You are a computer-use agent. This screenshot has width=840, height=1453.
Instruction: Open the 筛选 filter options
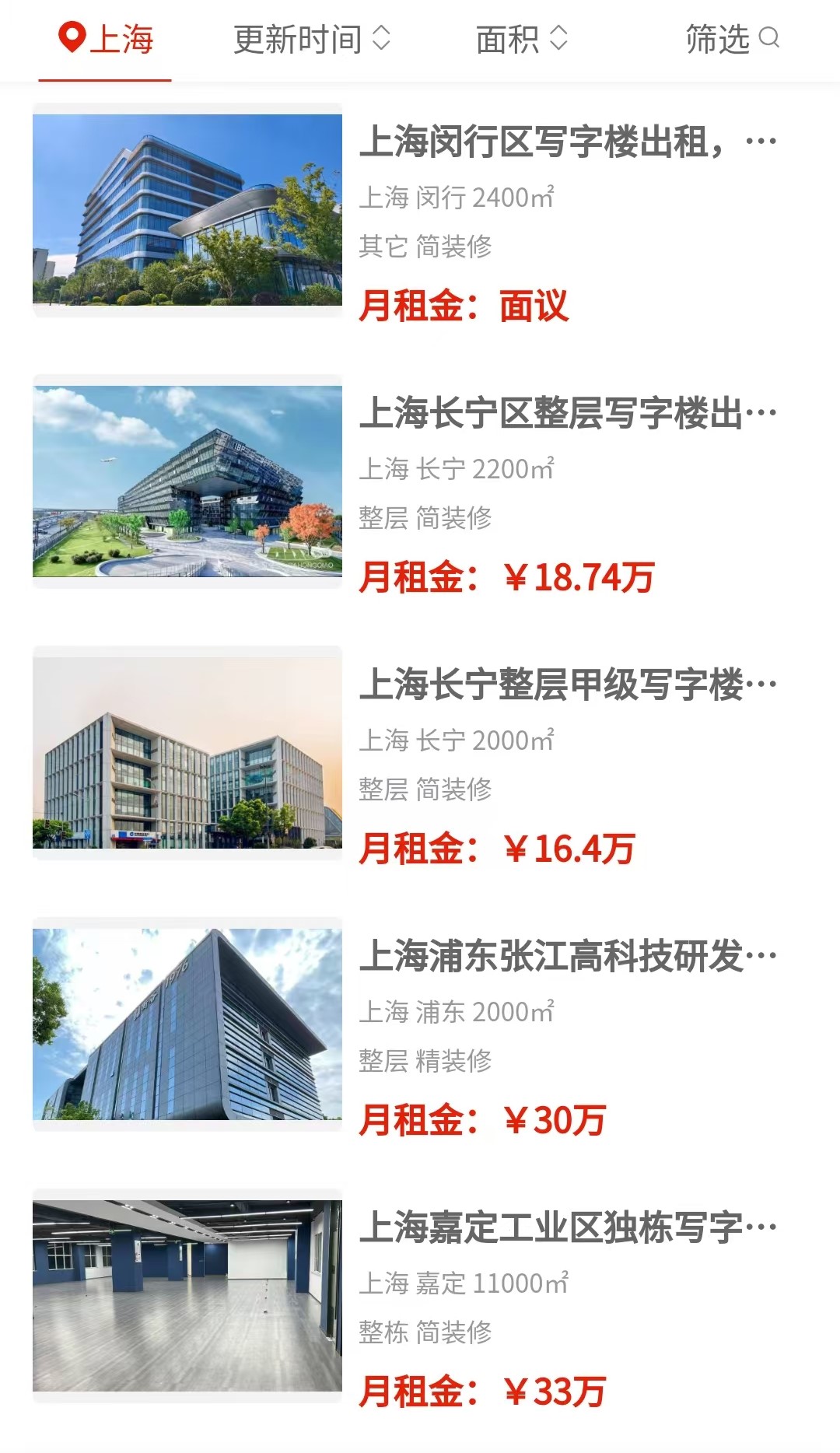[732, 39]
